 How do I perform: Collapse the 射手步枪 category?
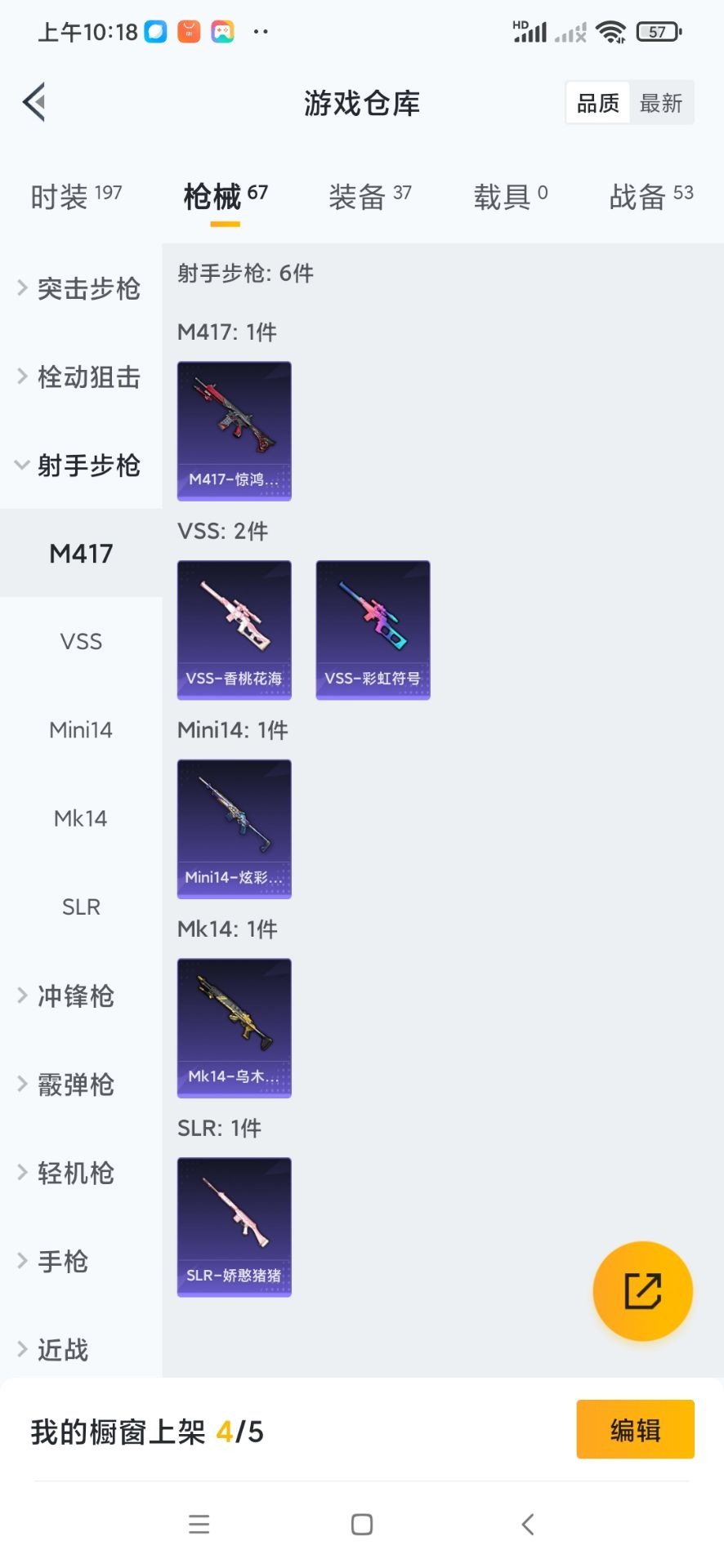pyautogui.click(x=80, y=465)
